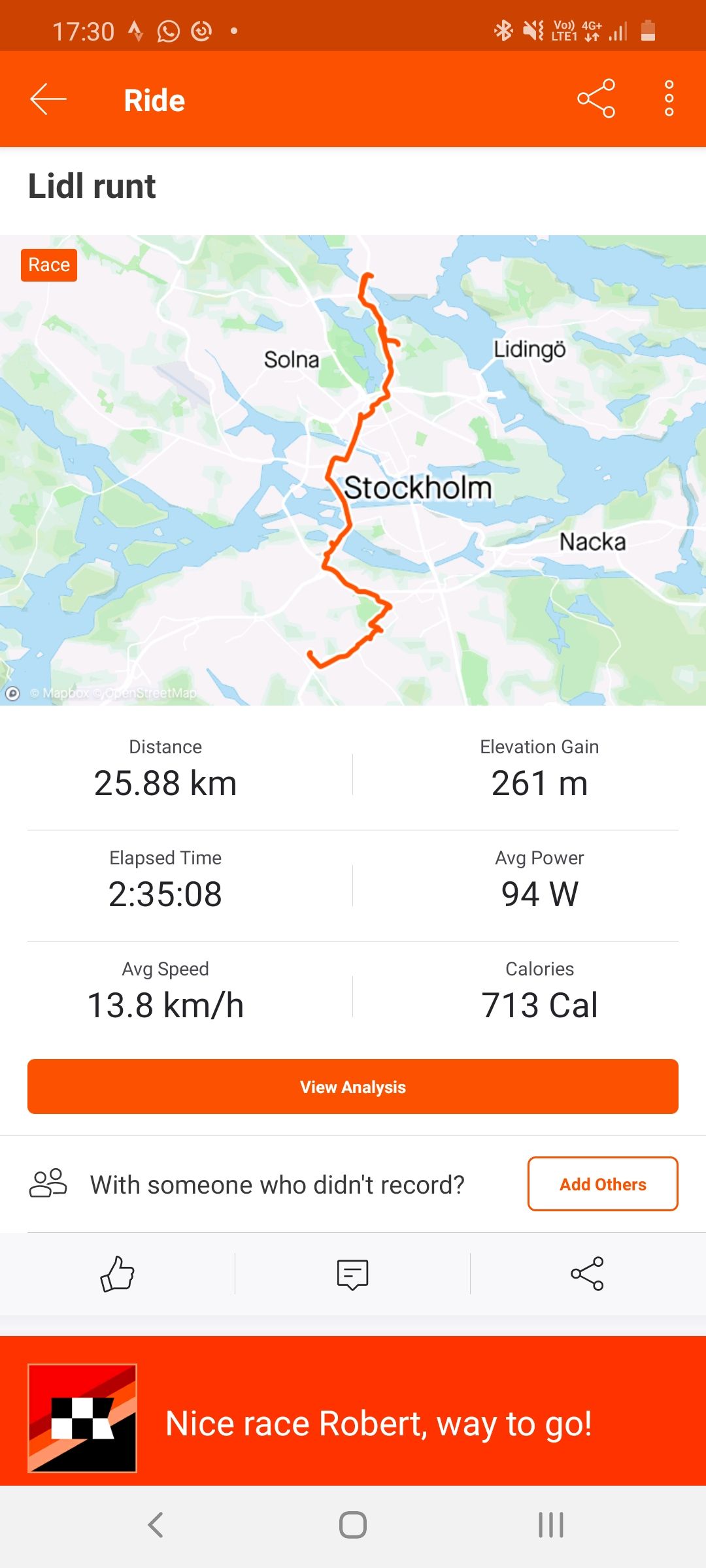Viewport: 706px width, 1568px height.
Task: Tap the View Analysis button
Action: [353, 1086]
